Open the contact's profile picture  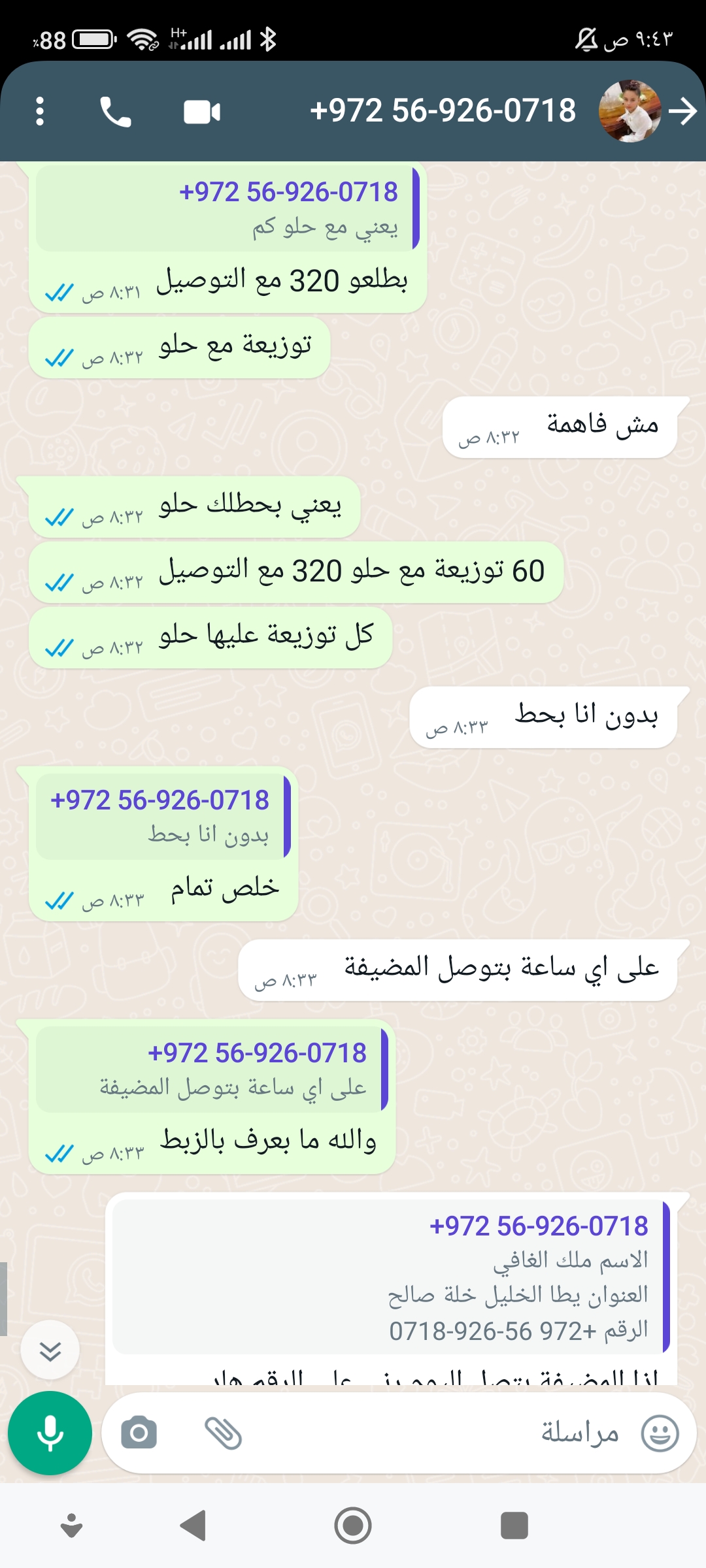(x=630, y=111)
